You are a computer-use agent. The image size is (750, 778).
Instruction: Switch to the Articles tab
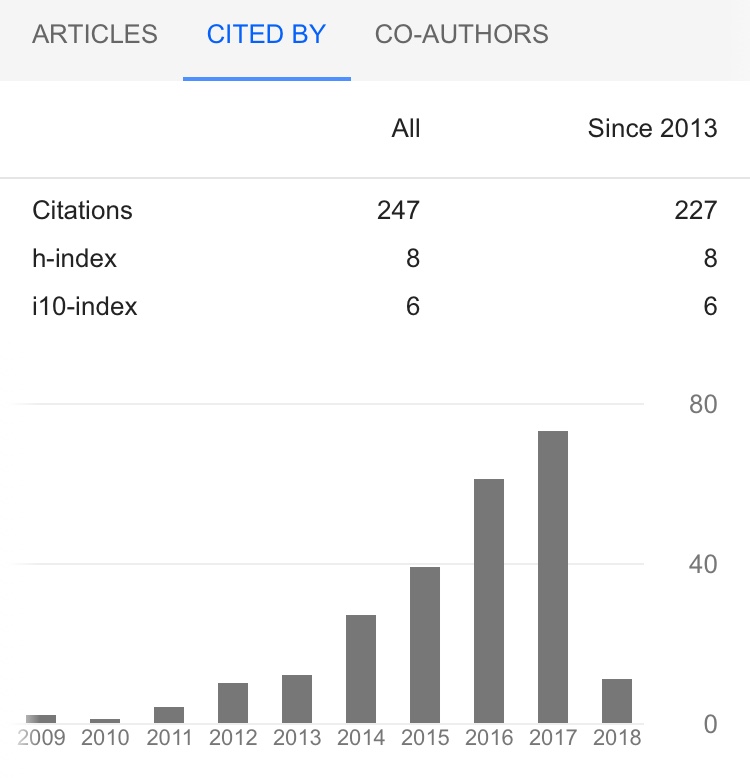[x=95, y=34]
